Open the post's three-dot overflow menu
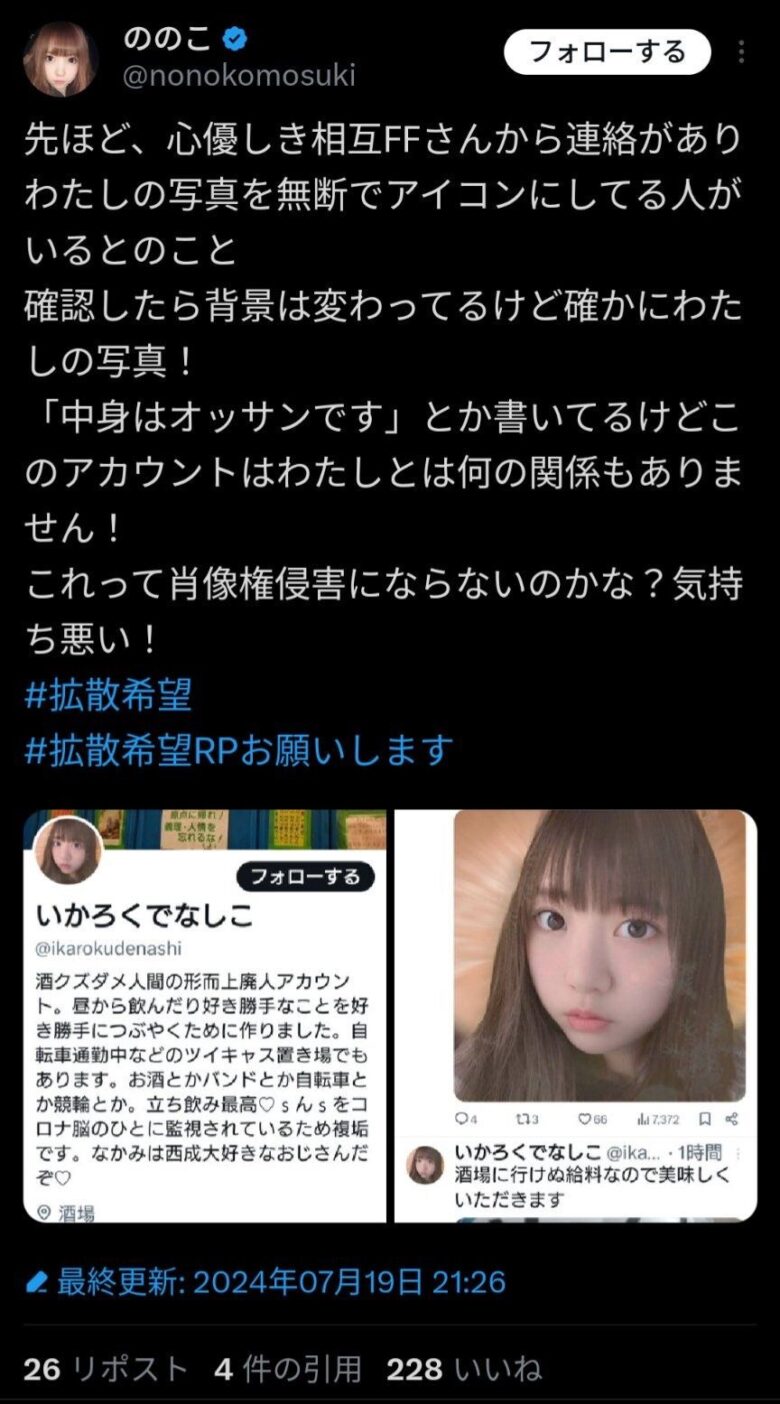780x1404 pixels. tap(741, 52)
